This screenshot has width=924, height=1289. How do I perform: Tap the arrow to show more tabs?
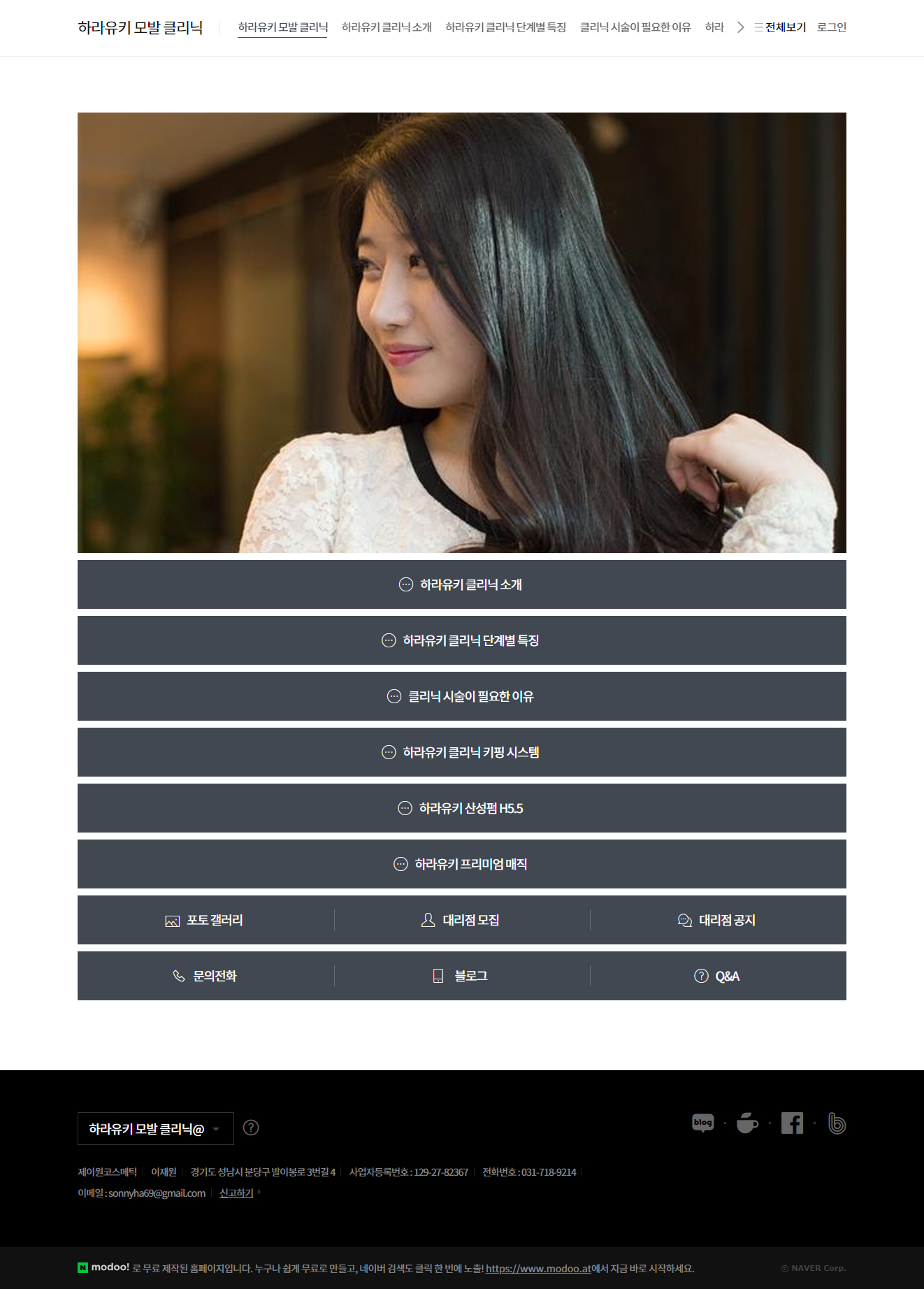pyautogui.click(x=740, y=27)
